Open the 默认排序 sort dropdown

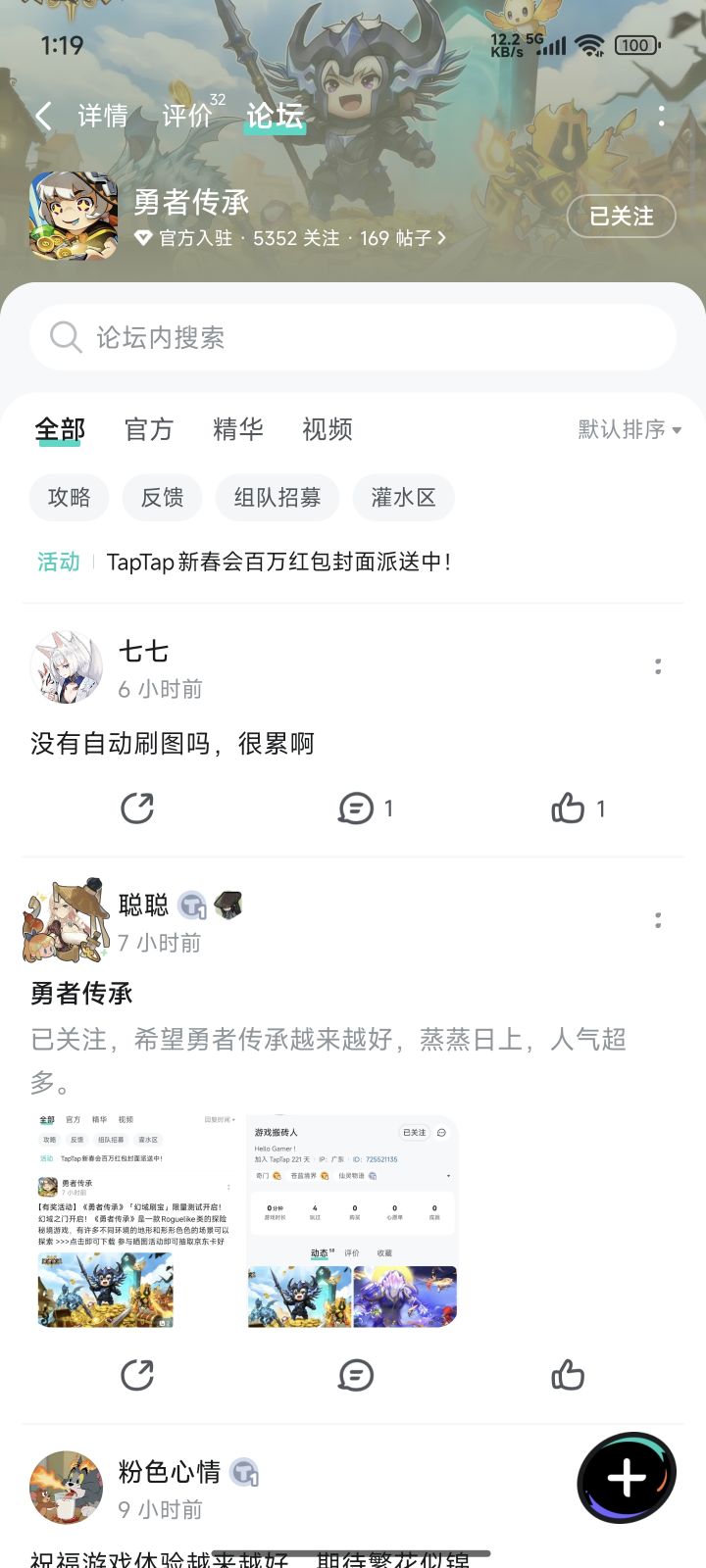pos(625,429)
